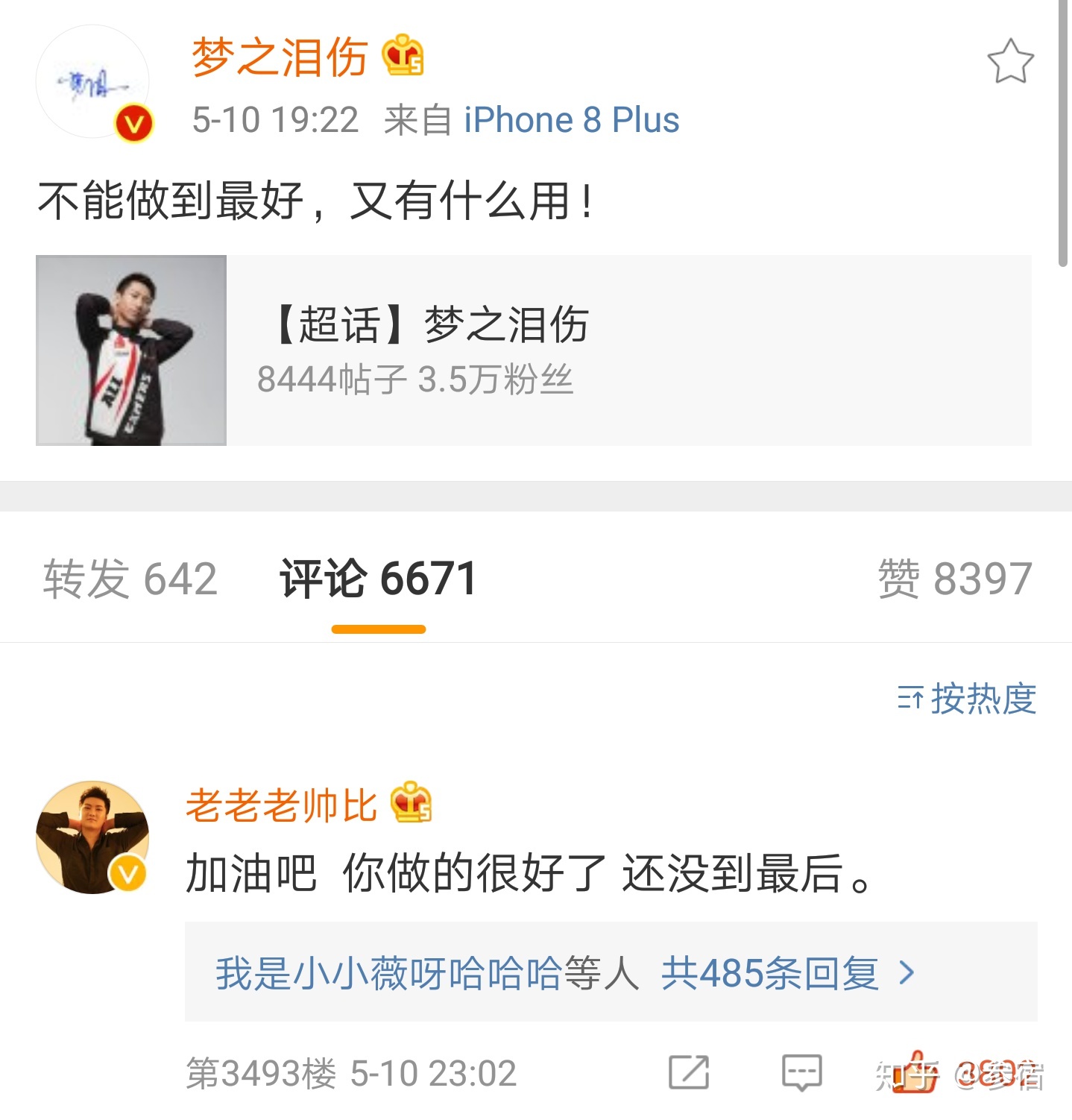Select the 评论 6671 tab
The height and width of the screenshot is (1120, 1072).
click(378, 579)
